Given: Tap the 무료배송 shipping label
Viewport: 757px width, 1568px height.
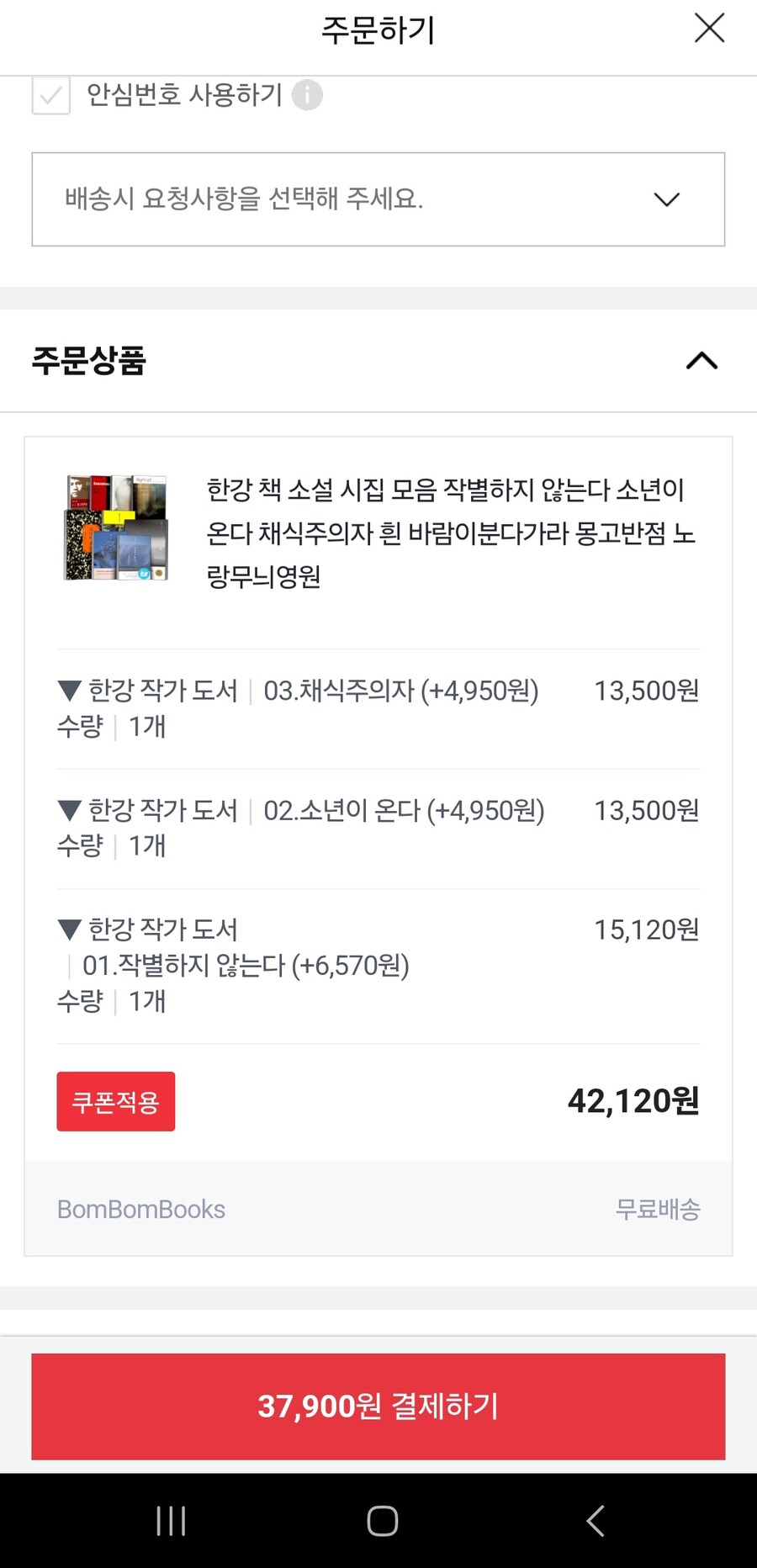Looking at the screenshot, I should 659,1209.
